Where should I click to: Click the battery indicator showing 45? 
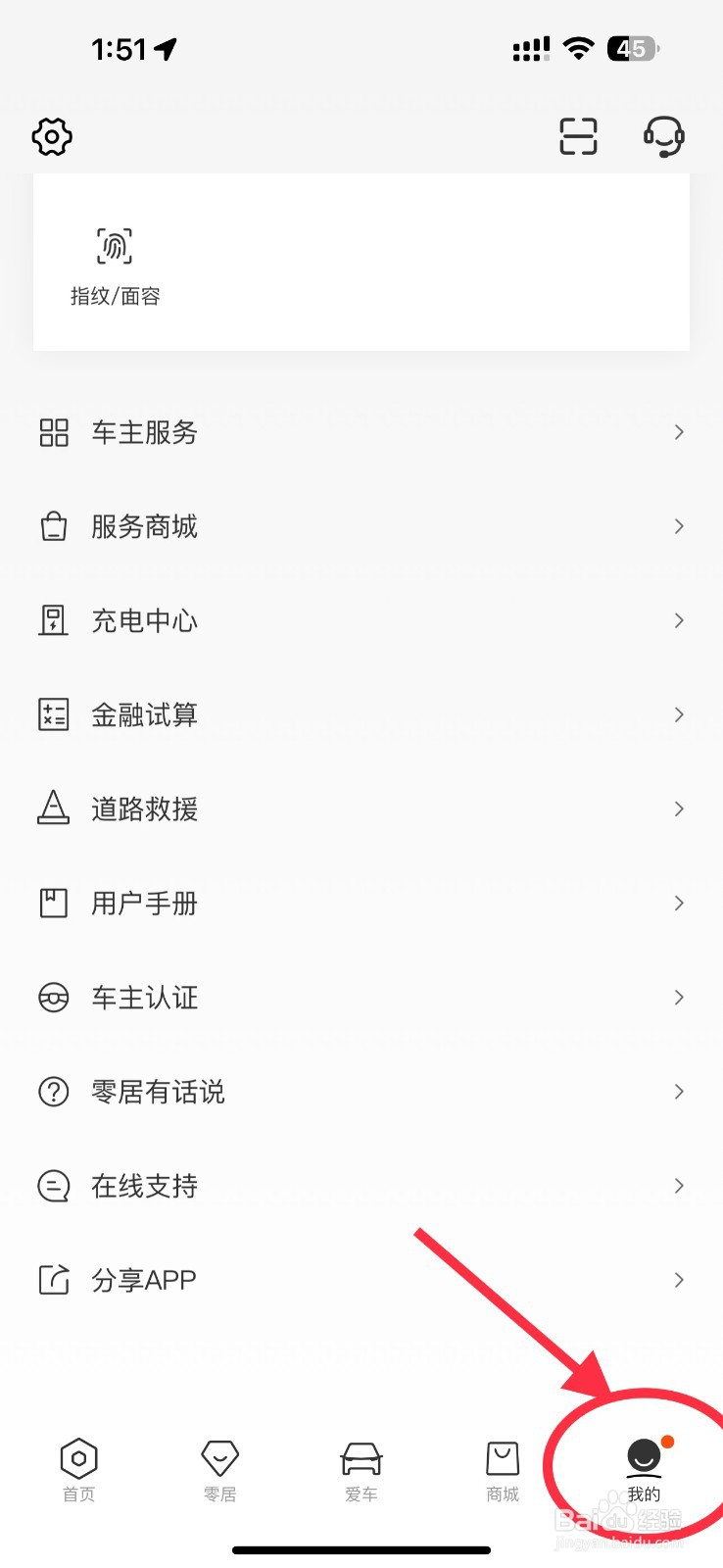coord(632,48)
